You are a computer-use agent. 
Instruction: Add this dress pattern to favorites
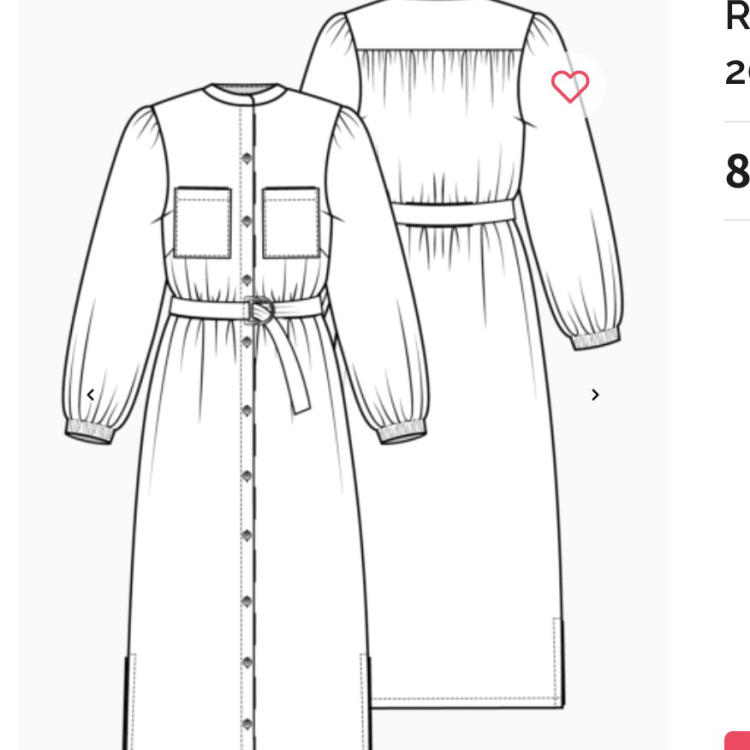coord(570,87)
